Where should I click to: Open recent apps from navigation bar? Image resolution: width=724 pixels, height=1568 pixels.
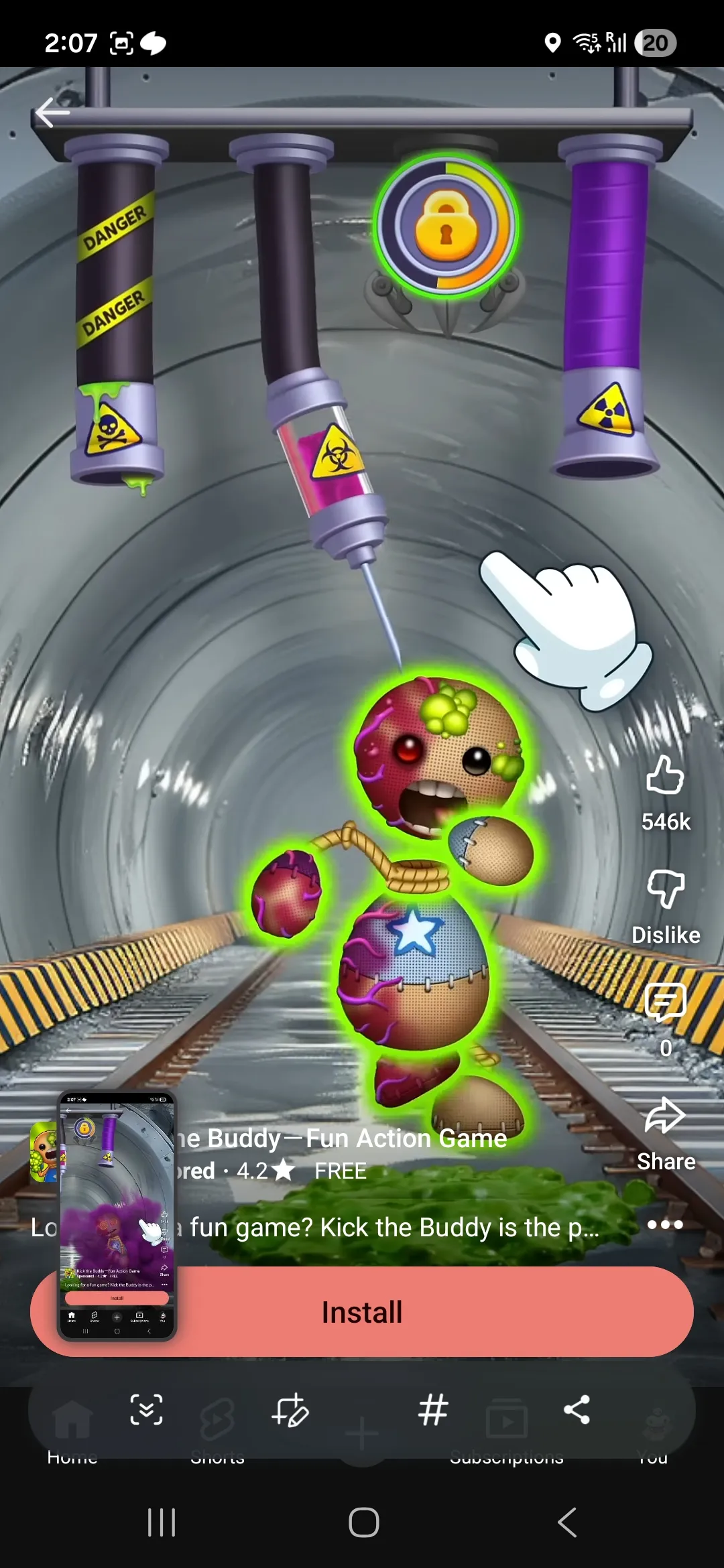tap(162, 1522)
